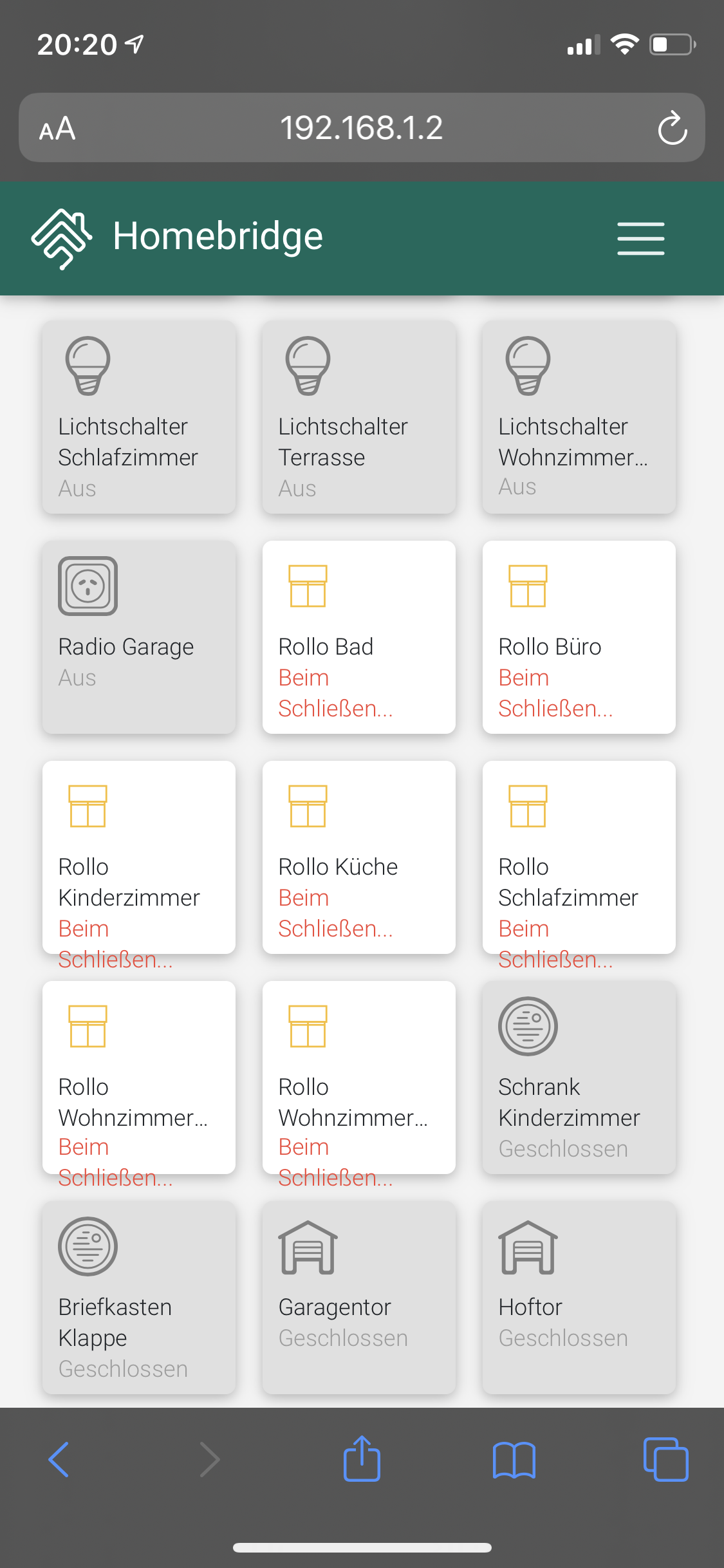Screen dimensions: 724x1568
Task: Tap the 192.168.1.2 address bar
Action: (361, 128)
